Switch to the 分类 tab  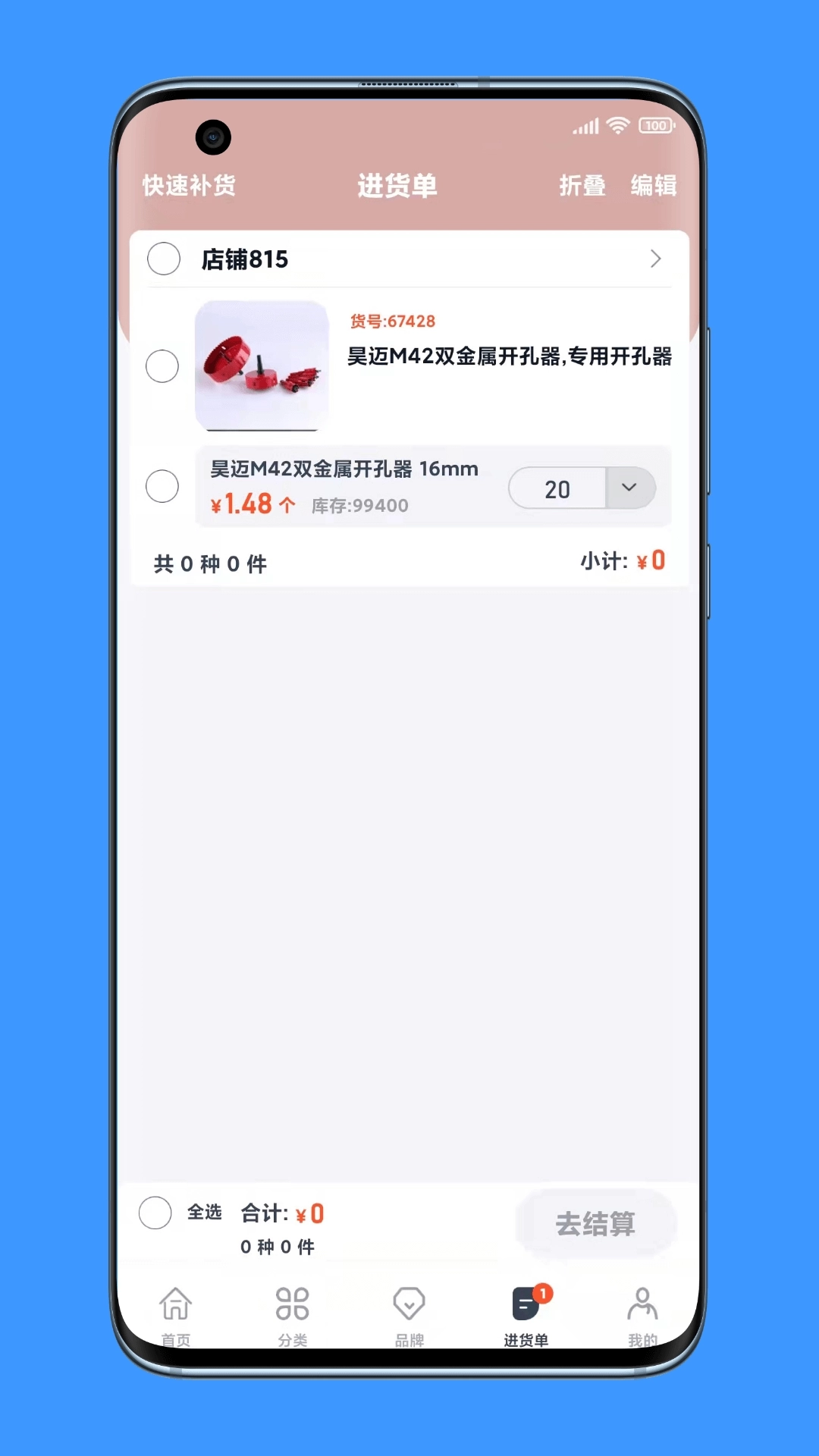click(x=292, y=1315)
